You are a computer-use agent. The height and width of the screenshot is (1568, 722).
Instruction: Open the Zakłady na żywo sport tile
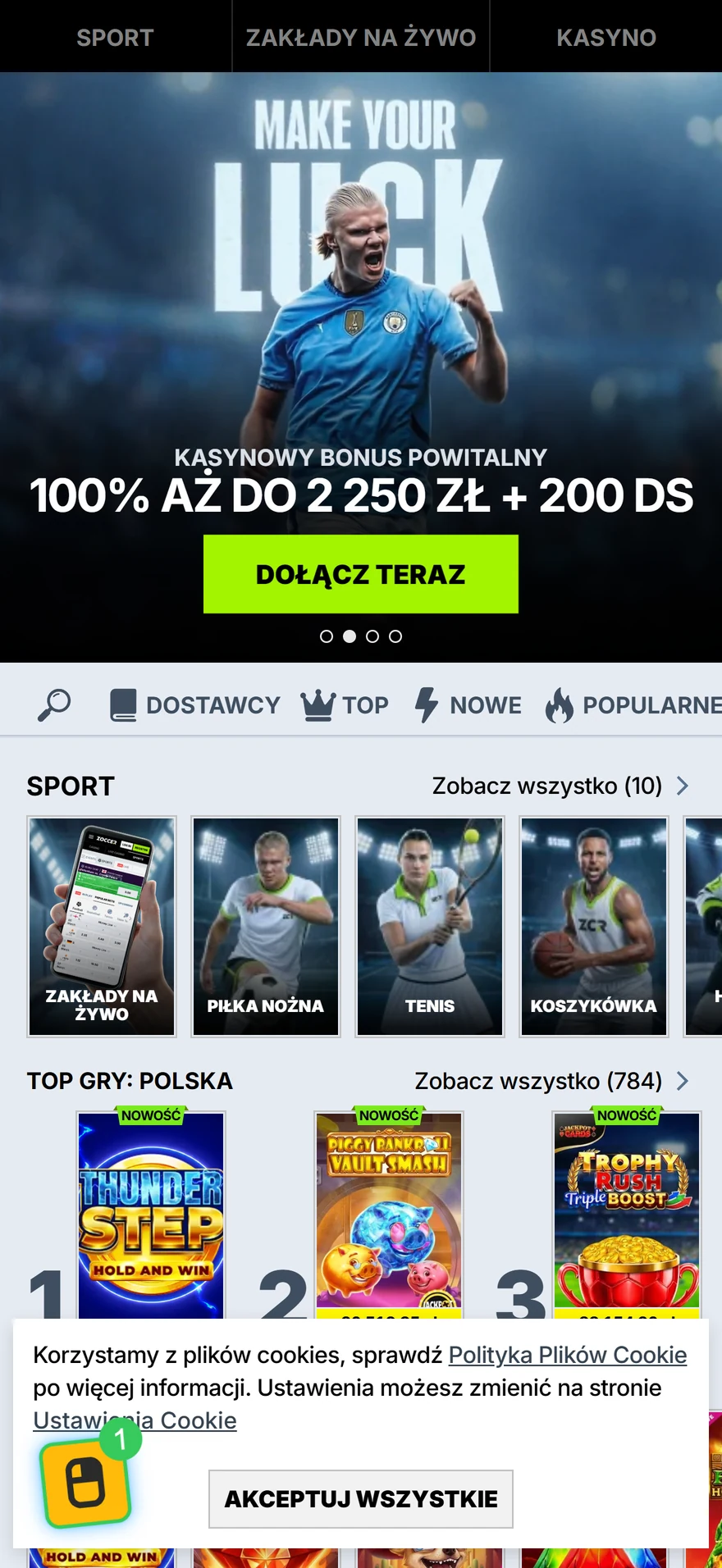coord(102,927)
